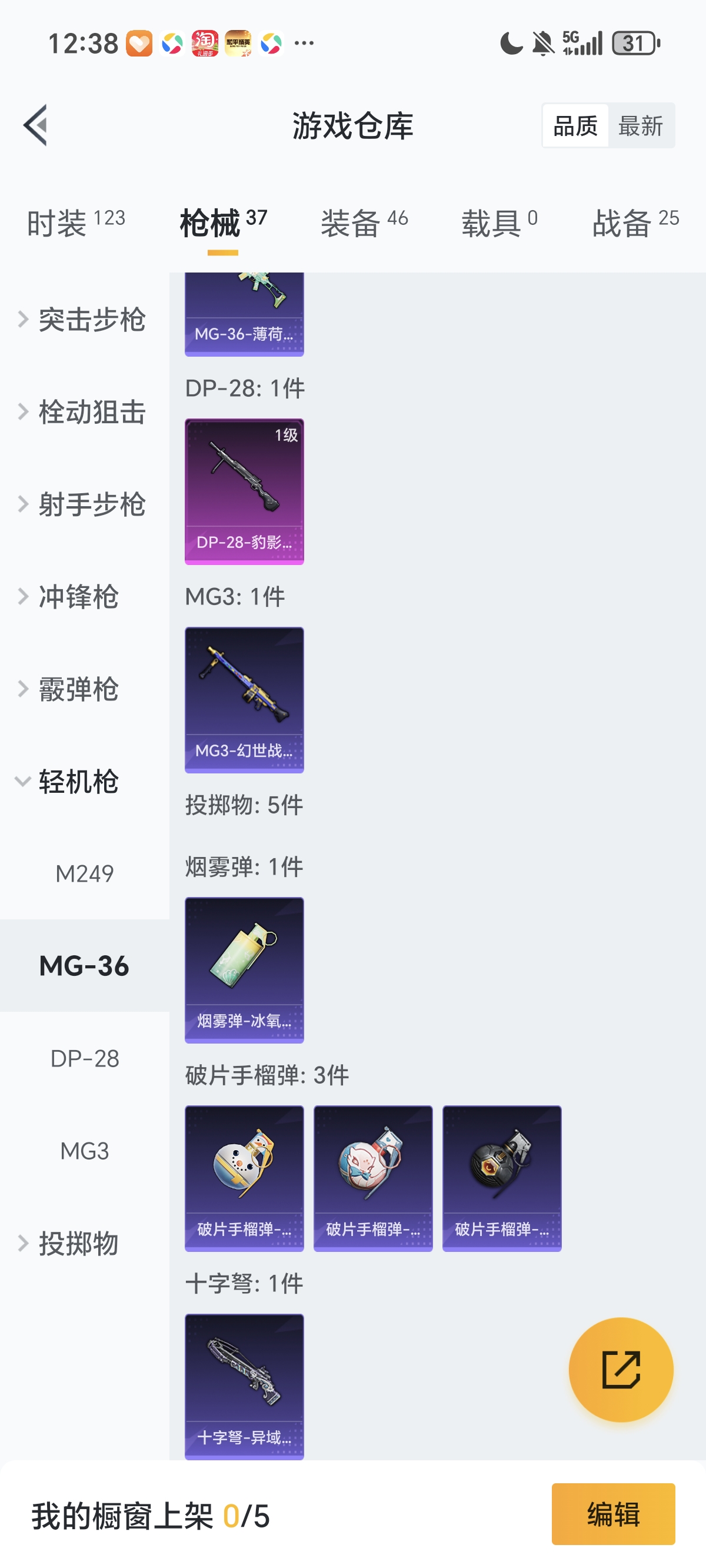Screen dimensions: 706x1568
Task: Tap the orange share floating button
Action: [x=621, y=1370]
